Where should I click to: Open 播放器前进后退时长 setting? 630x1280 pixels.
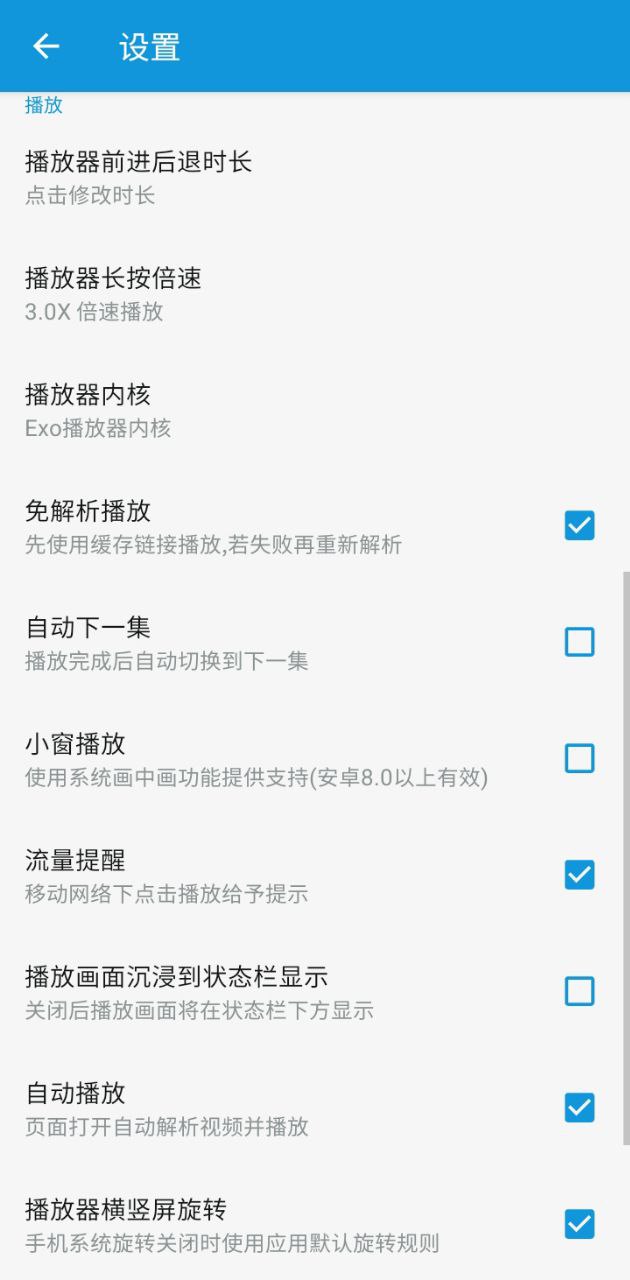315,177
